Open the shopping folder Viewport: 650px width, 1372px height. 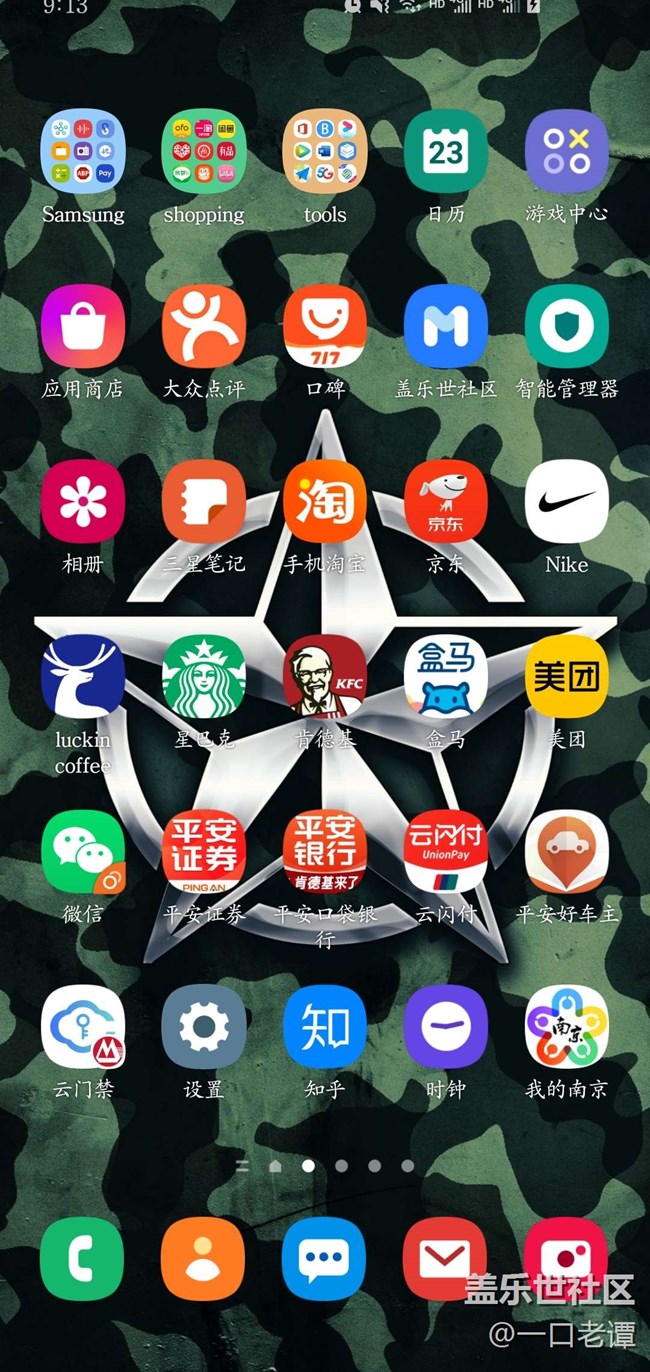(204, 151)
